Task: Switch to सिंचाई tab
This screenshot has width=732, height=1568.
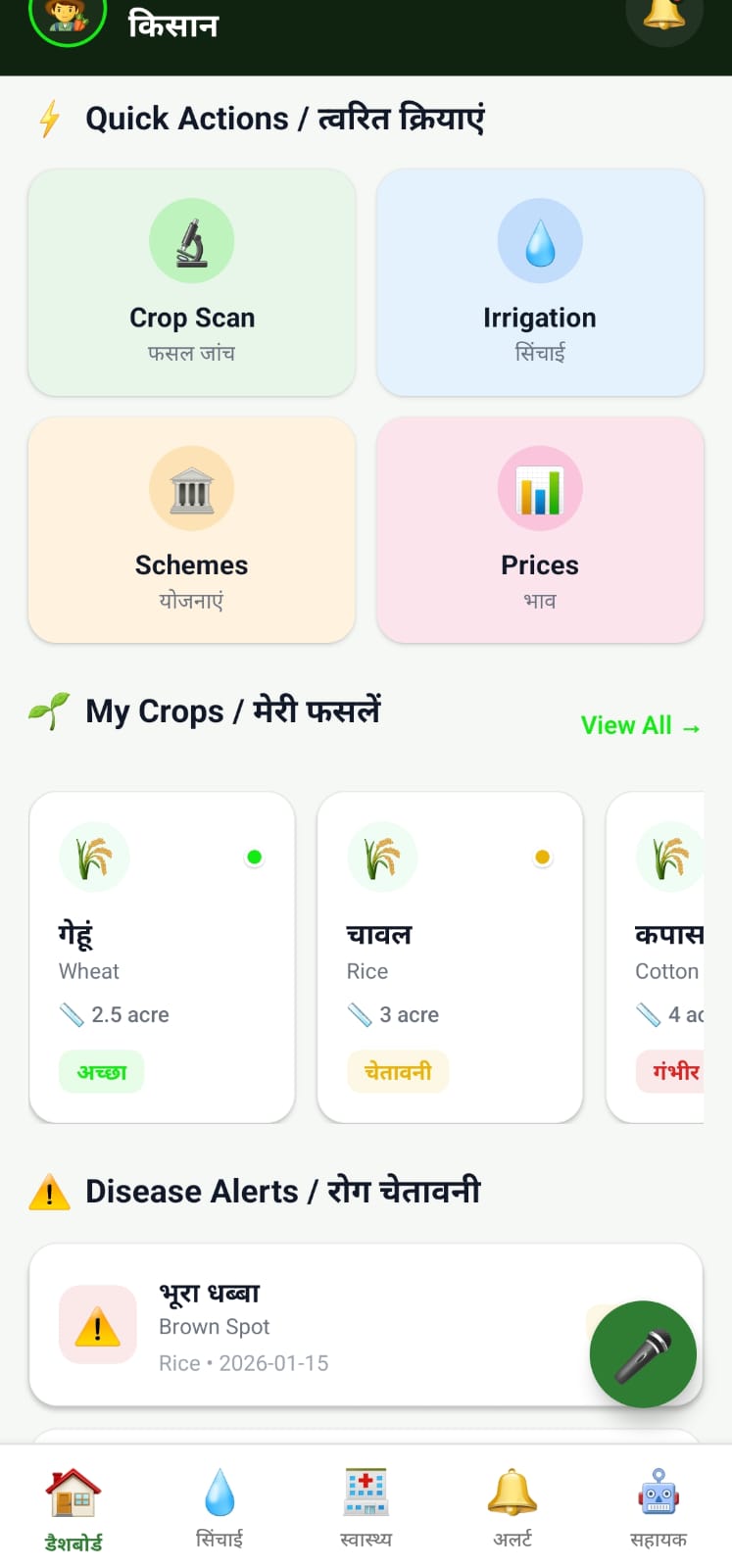Action: (x=218, y=1504)
